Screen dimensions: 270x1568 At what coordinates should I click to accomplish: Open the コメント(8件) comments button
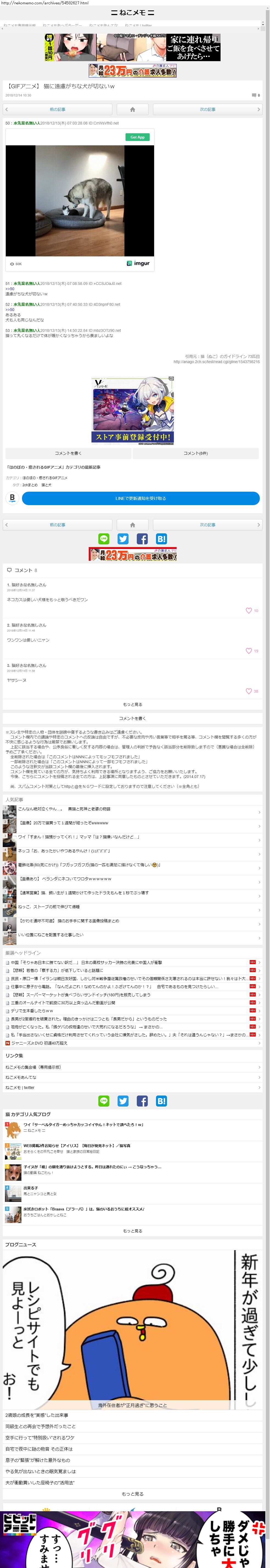coord(196,454)
